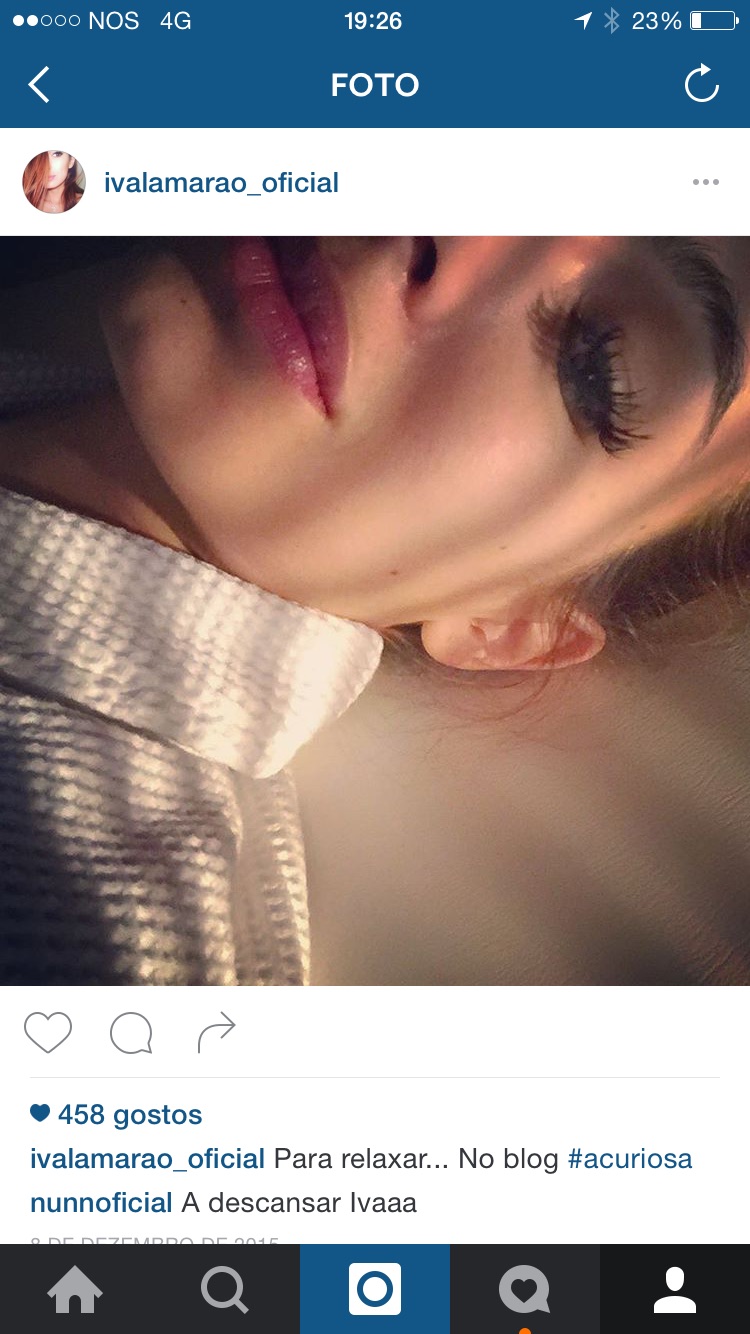
Task: Open the Camera tab
Action: (x=375, y=1289)
